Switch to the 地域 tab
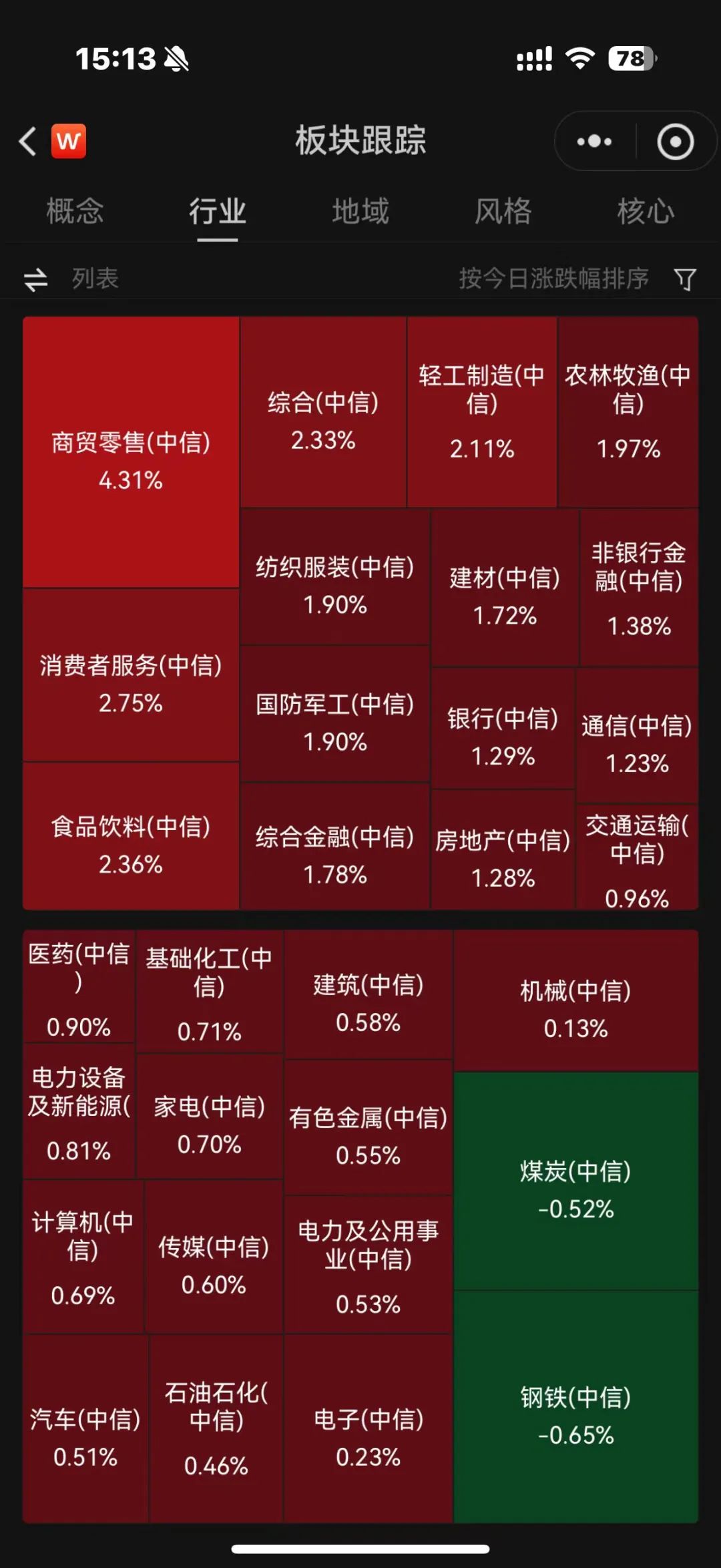721x1568 pixels. [x=360, y=211]
